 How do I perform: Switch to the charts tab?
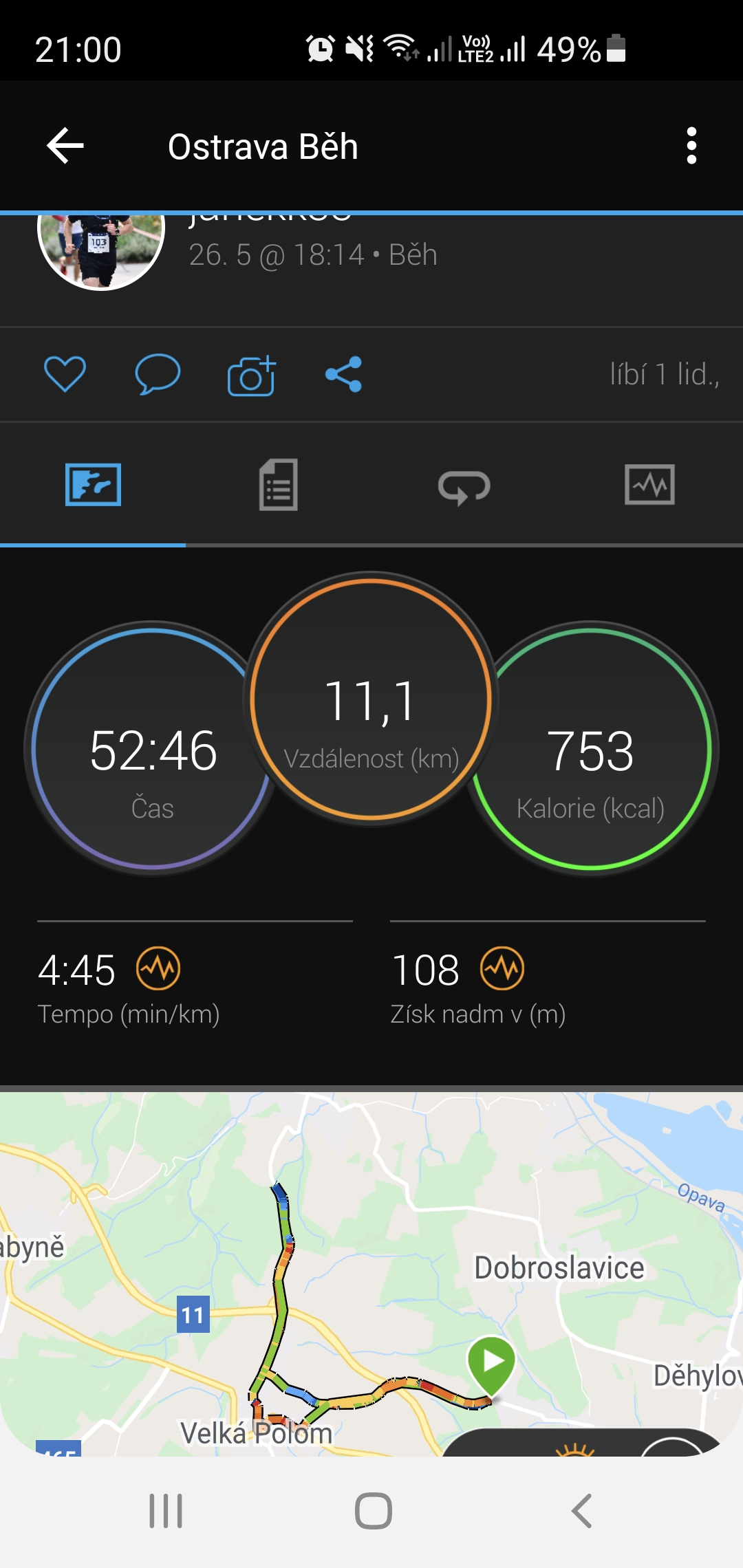click(649, 485)
